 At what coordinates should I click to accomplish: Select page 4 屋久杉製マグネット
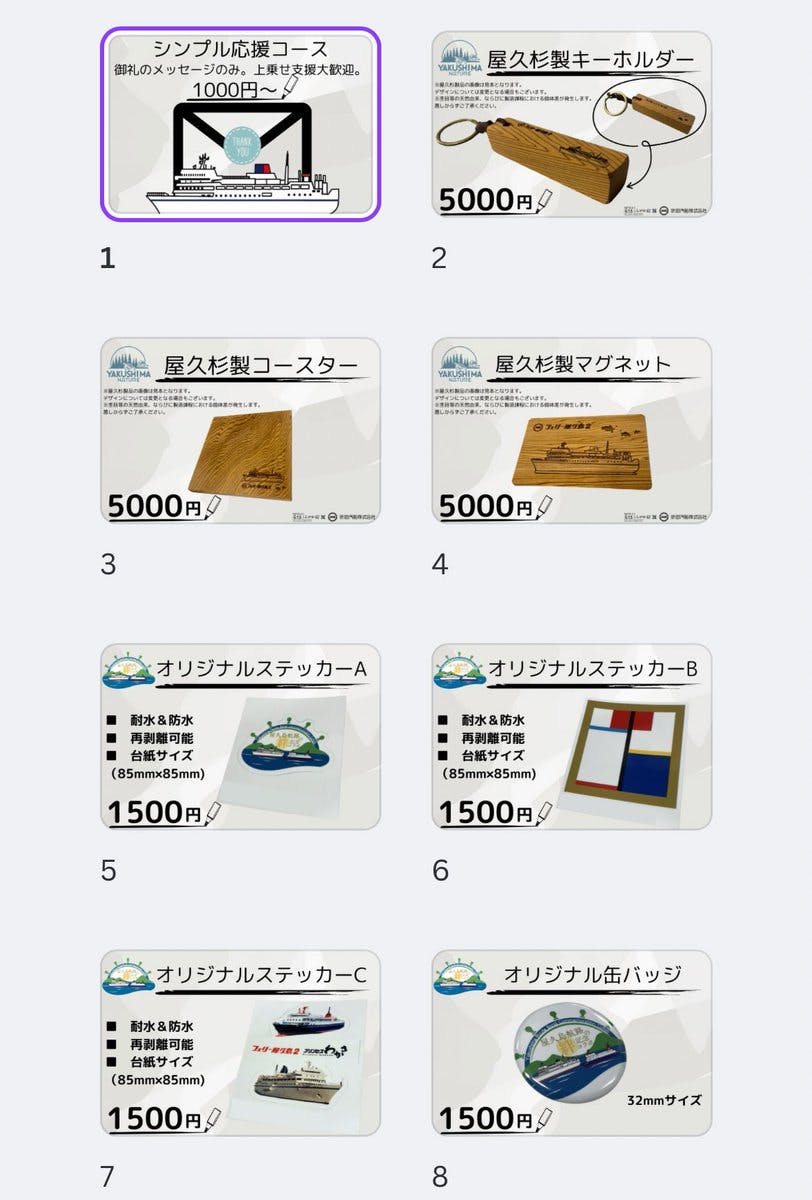(571, 430)
